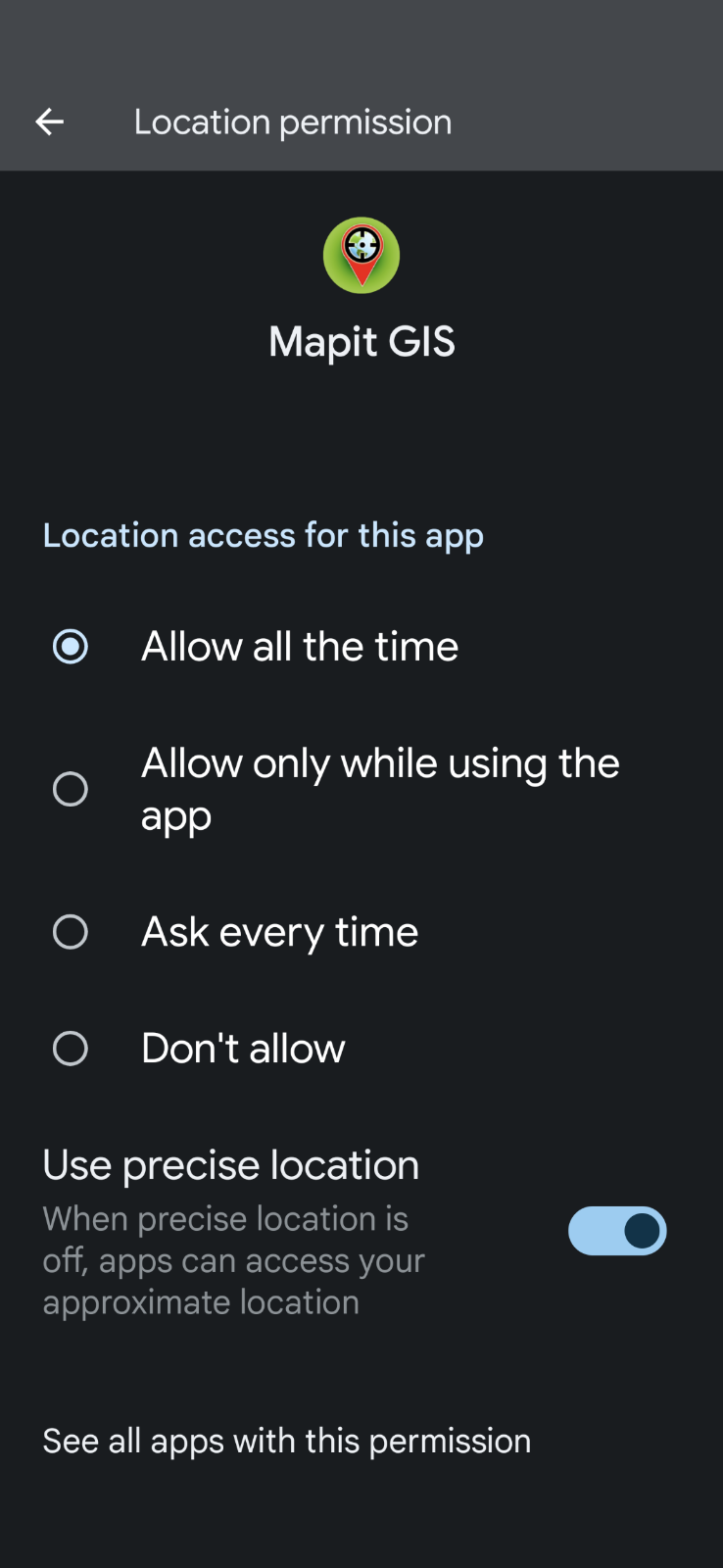This screenshot has width=723, height=1568.
Task: Open Mapit GIS app info via its icon
Action: [361, 255]
